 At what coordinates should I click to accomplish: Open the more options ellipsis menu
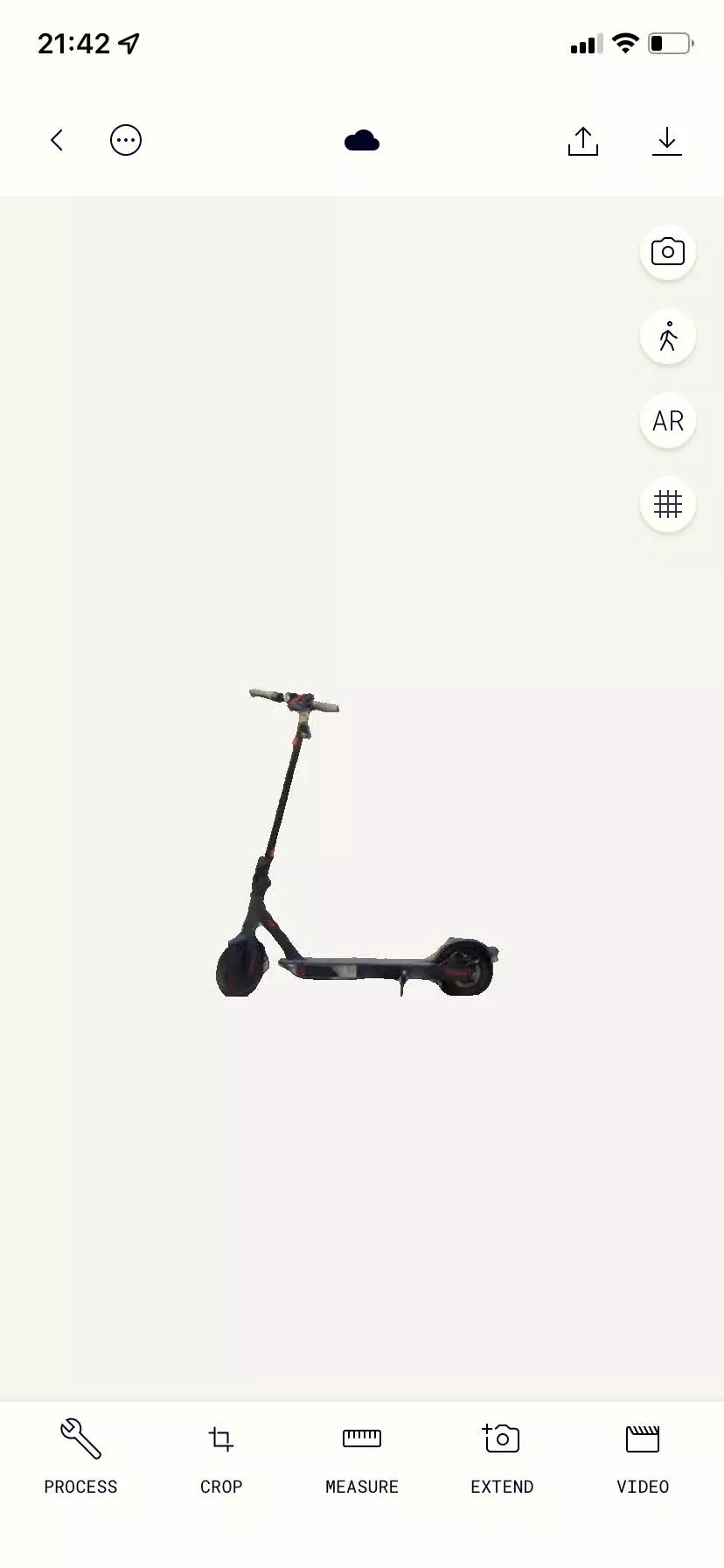[126, 140]
